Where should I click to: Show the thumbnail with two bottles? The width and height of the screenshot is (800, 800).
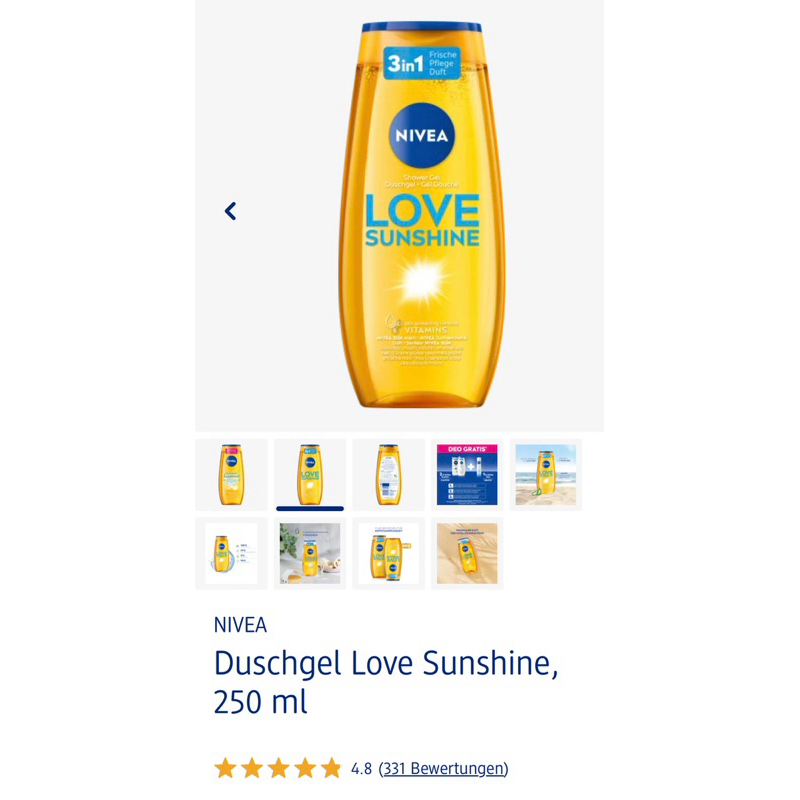coord(388,553)
